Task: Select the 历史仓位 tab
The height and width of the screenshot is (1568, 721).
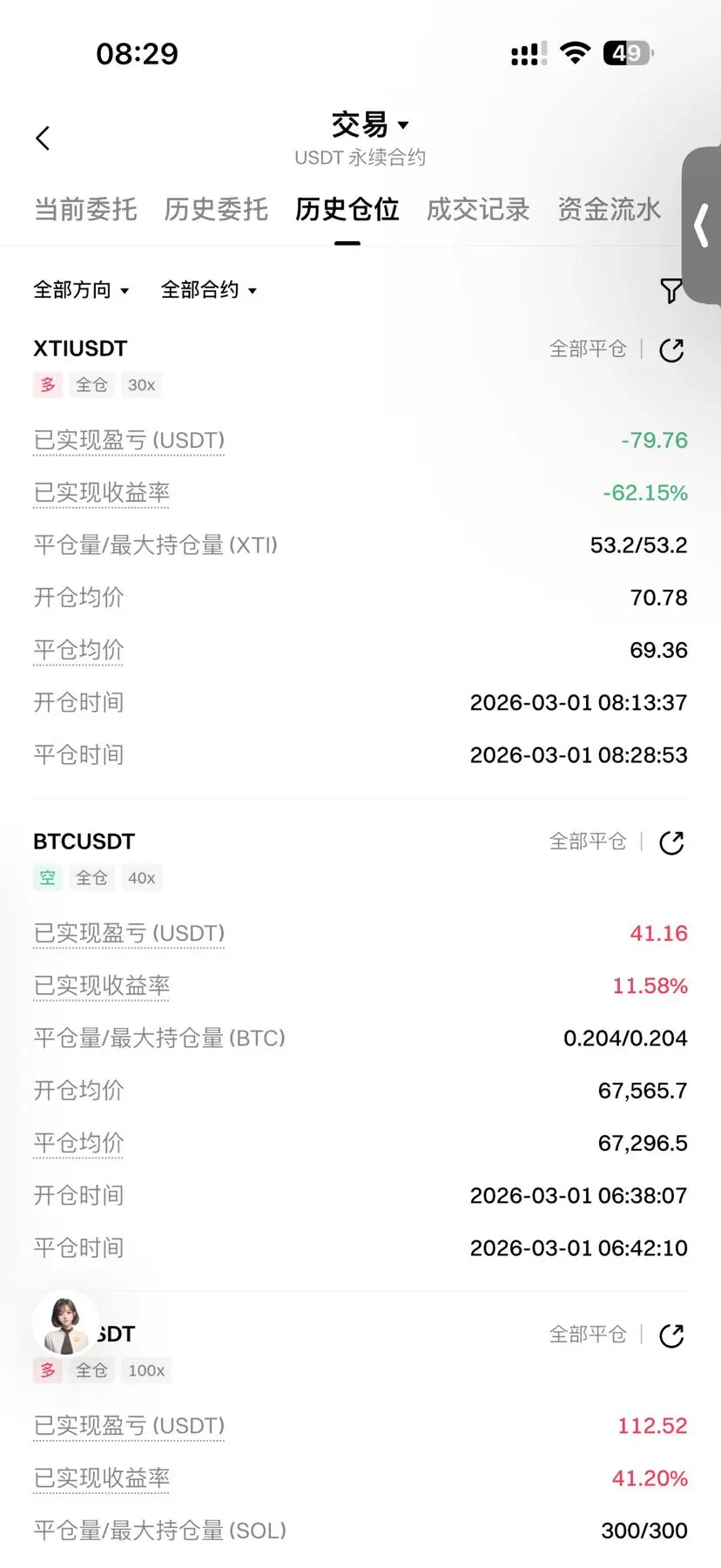Action: [x=347, y=209]
